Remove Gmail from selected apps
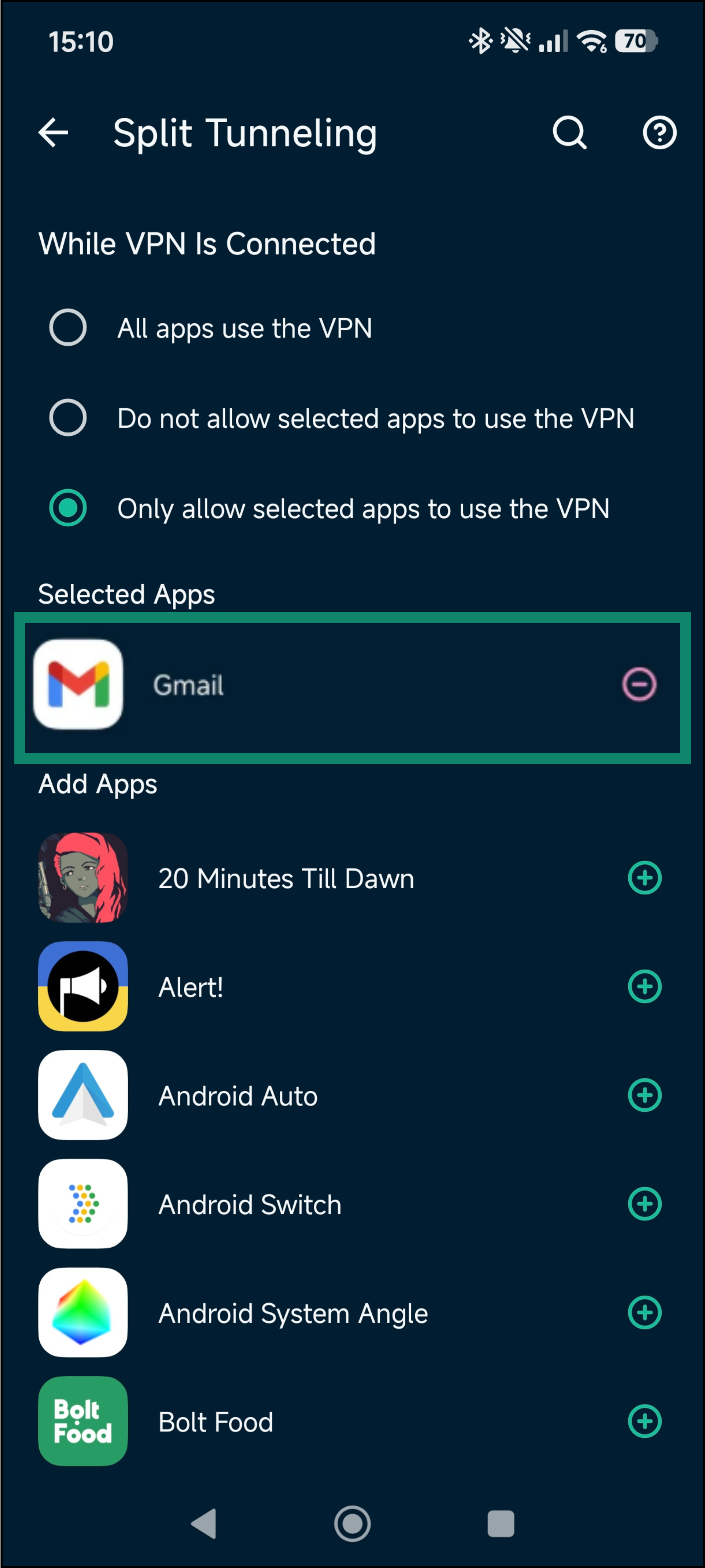705x1568 pixels. 639,684
